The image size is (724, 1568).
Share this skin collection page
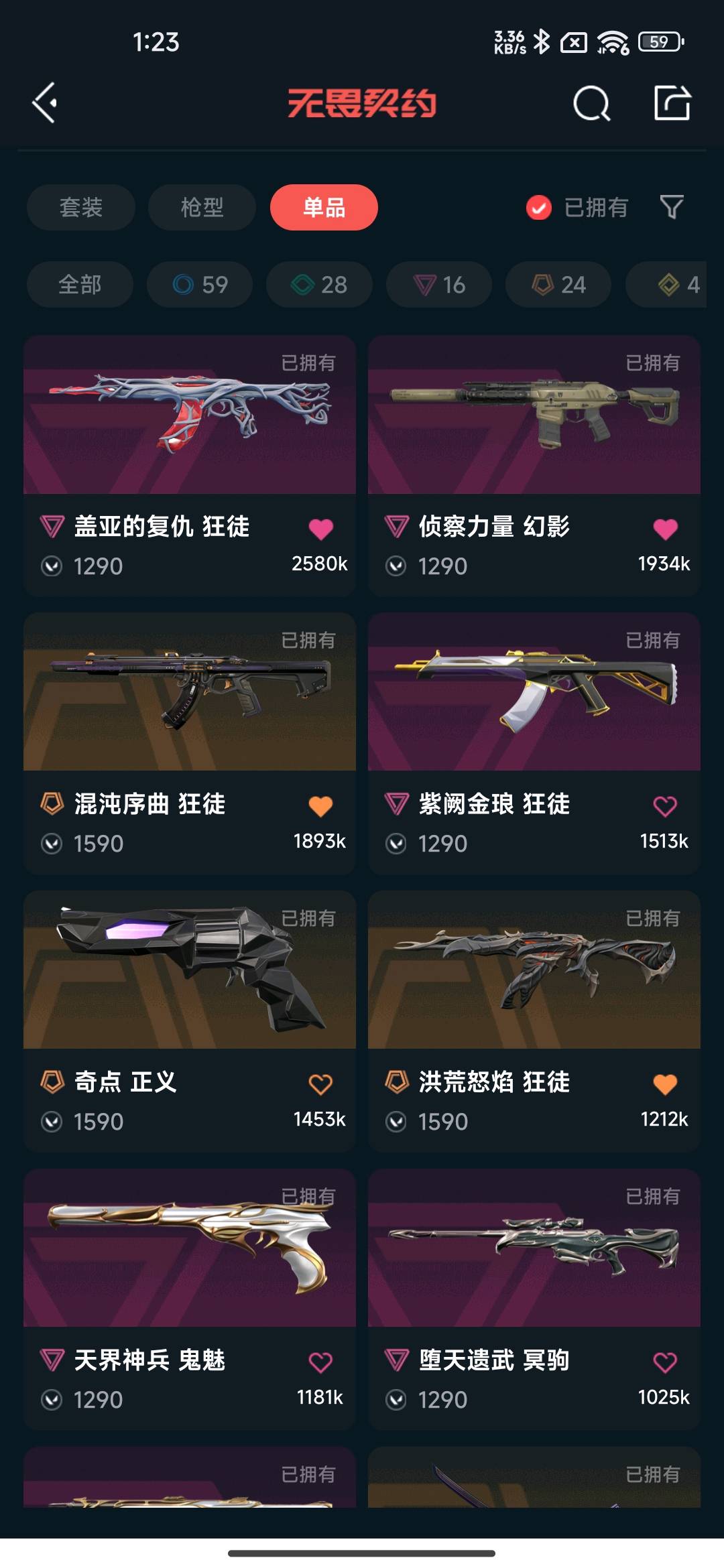(x=672, y=103)
